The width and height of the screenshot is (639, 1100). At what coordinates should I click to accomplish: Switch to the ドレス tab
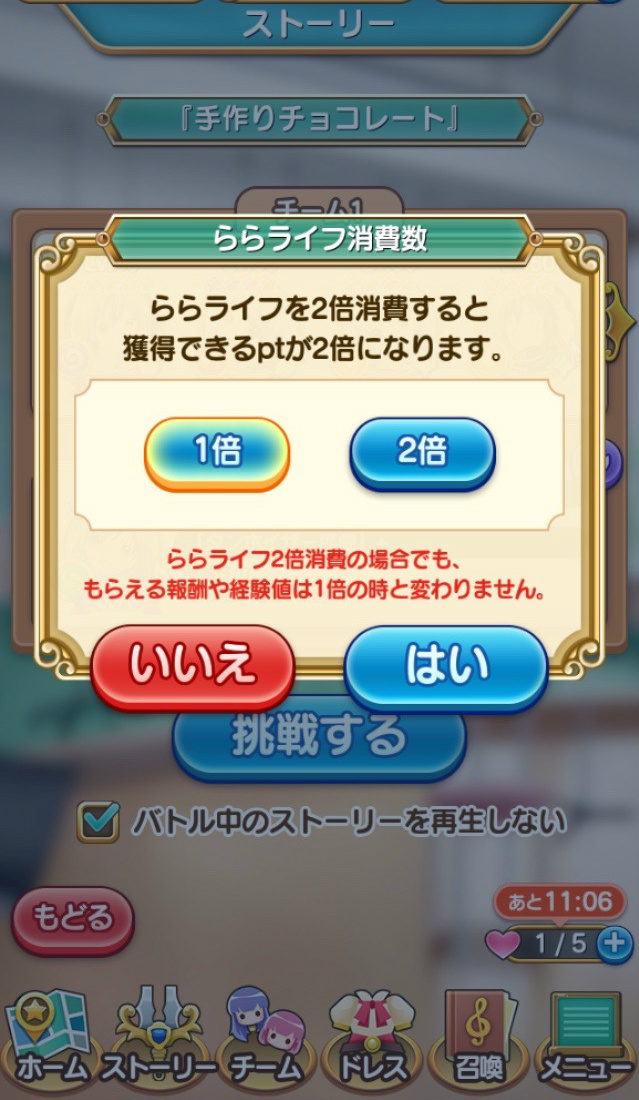372,1040
